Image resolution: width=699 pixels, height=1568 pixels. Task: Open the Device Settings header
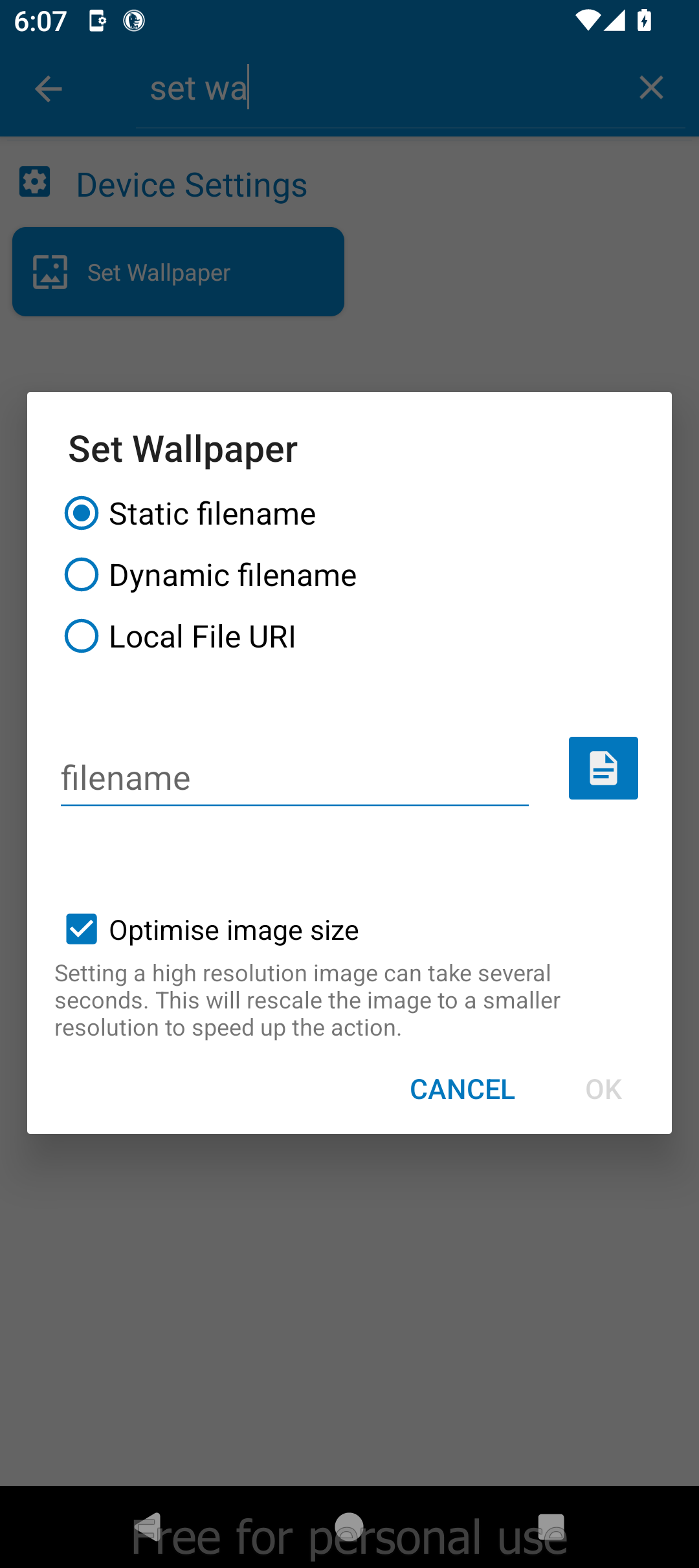point(192,184)
